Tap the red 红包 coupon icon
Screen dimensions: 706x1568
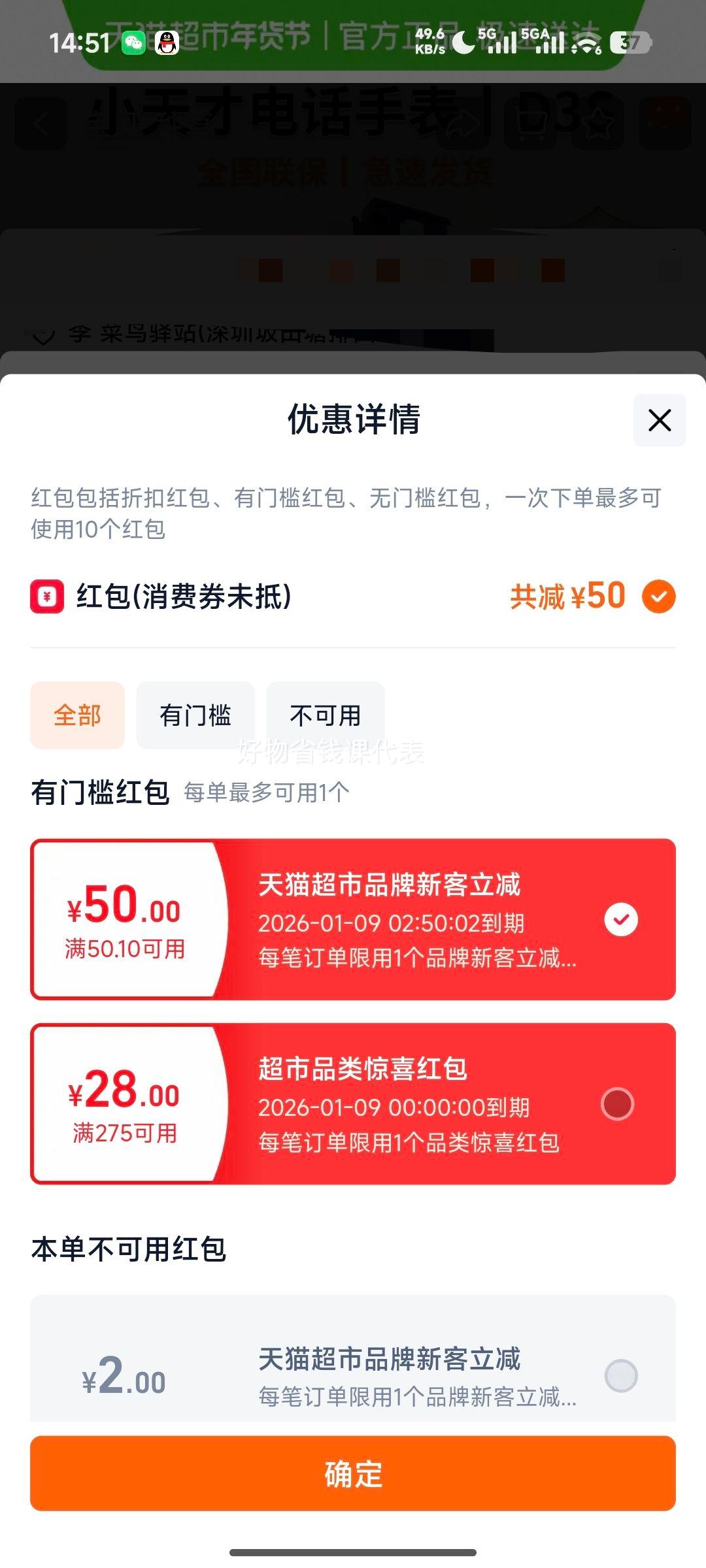pyautogui.click(x=47, y=596)
